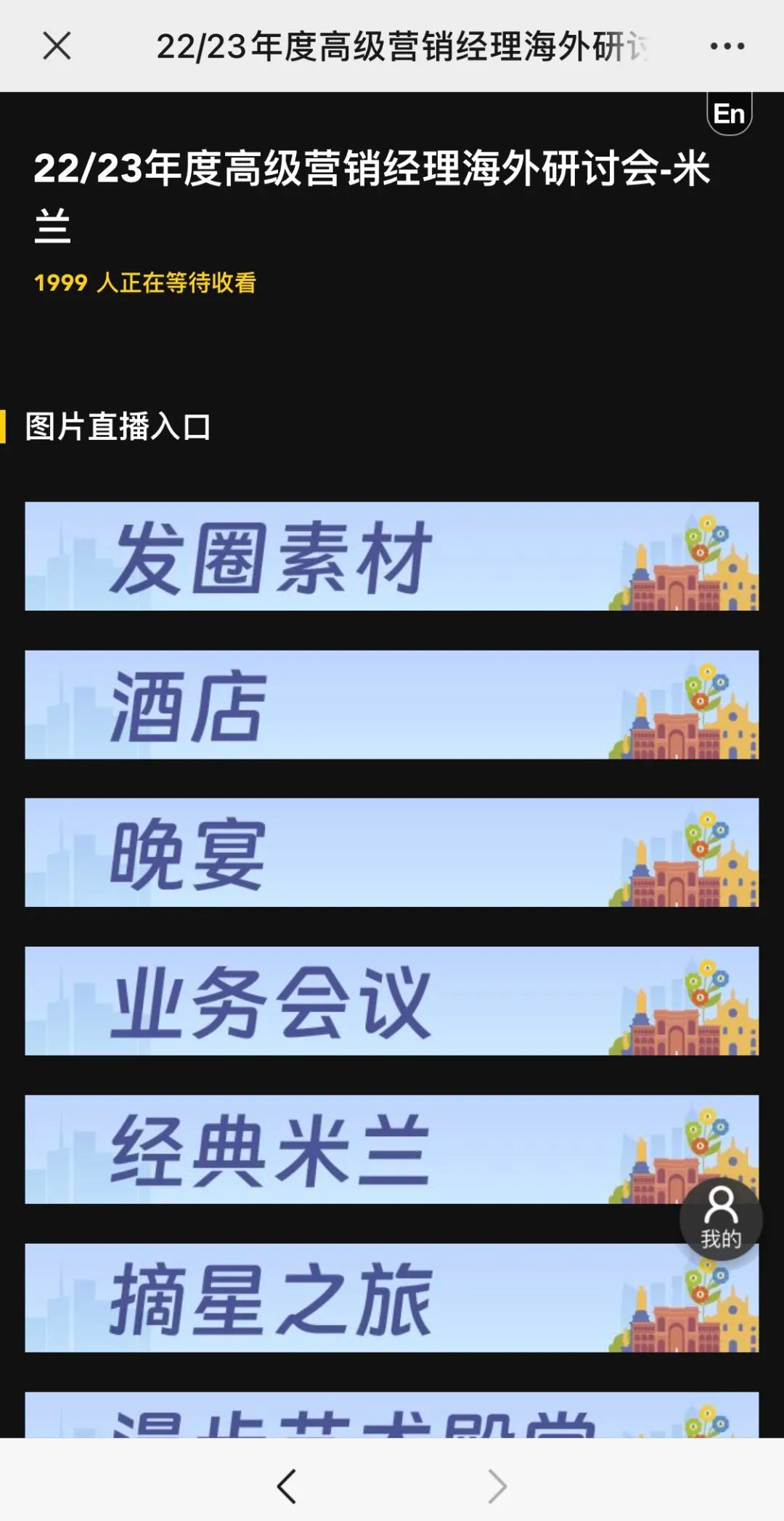The image size is (784, 1521).
Task: Open the 业务会议 banner
Action: (391, 1000)
